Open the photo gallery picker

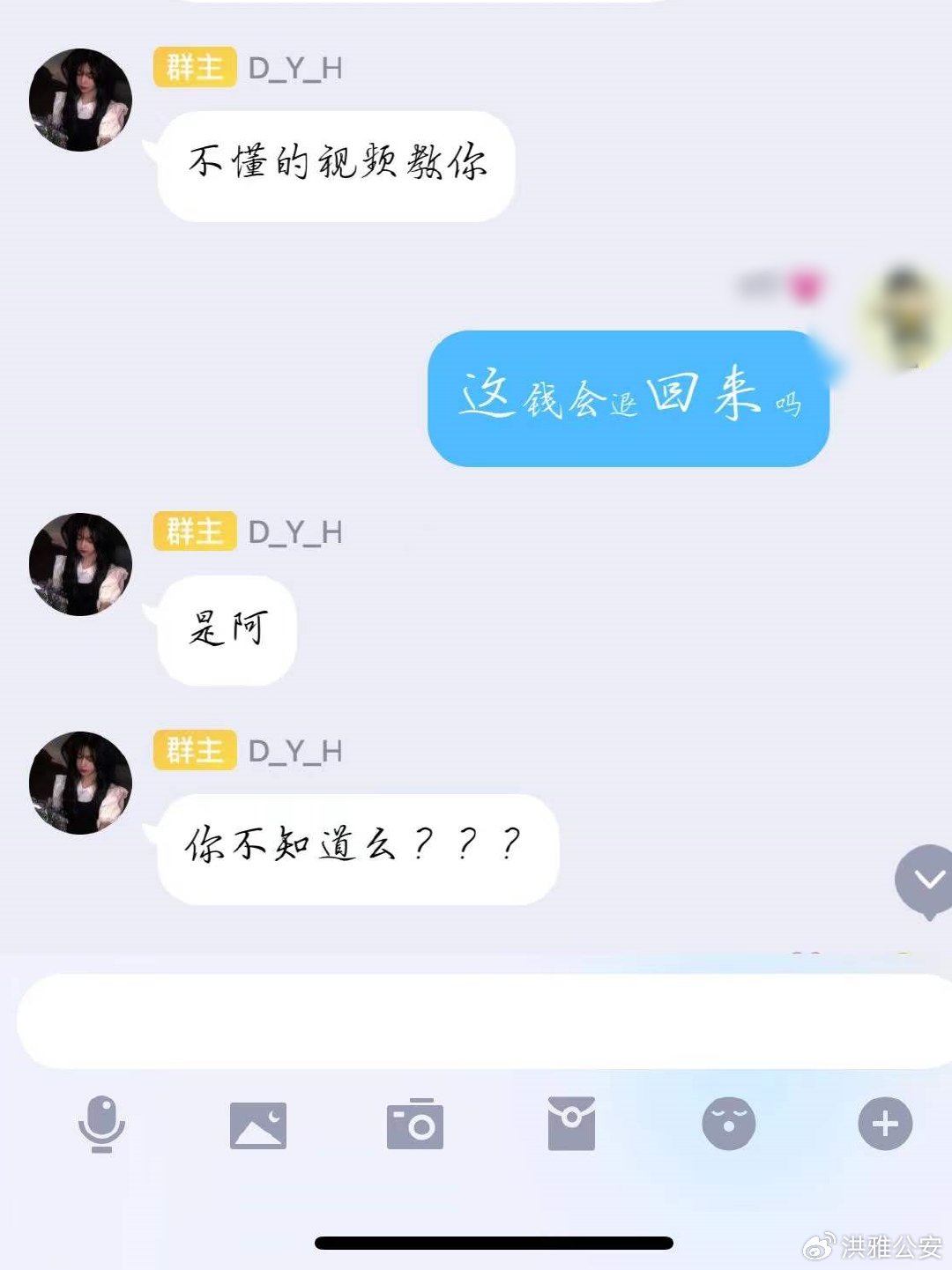coord(257,1125)
